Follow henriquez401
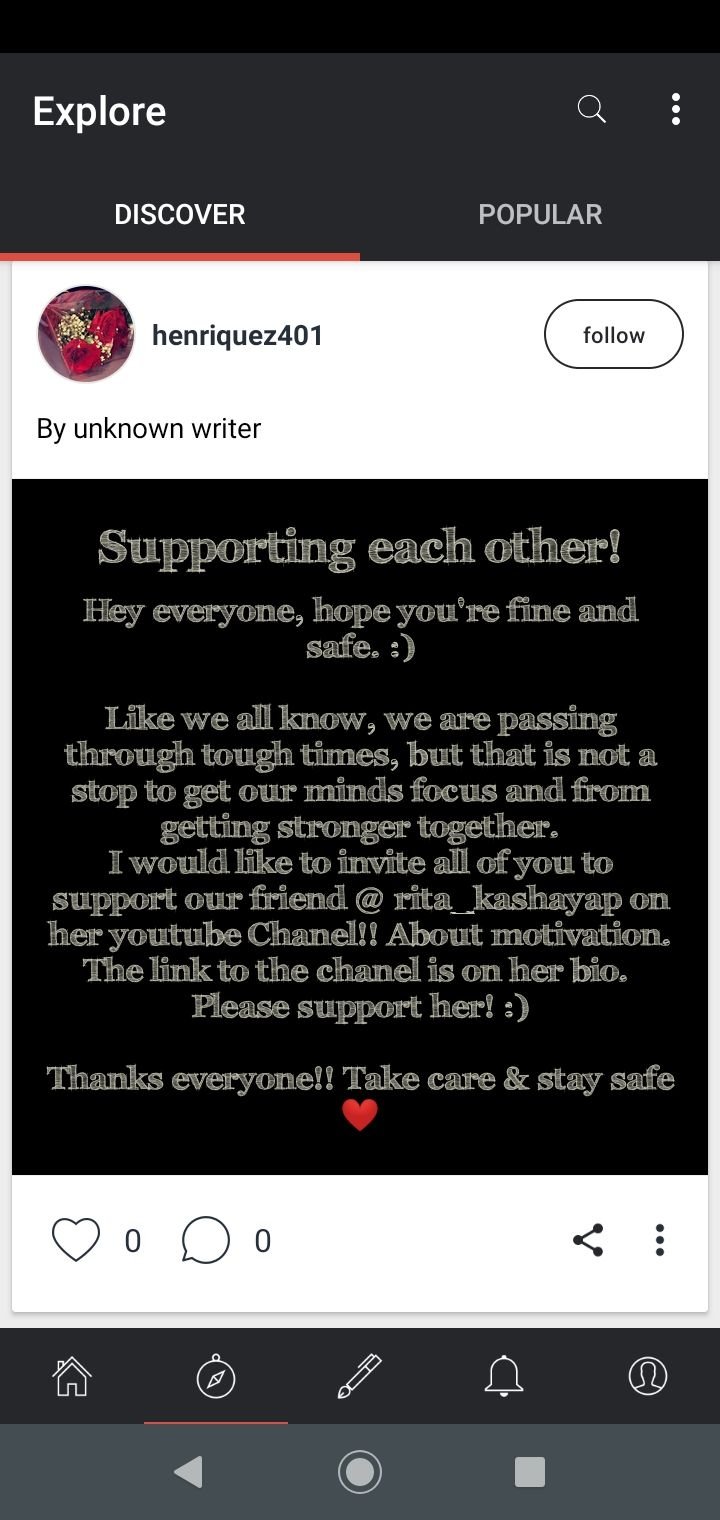 614,335
